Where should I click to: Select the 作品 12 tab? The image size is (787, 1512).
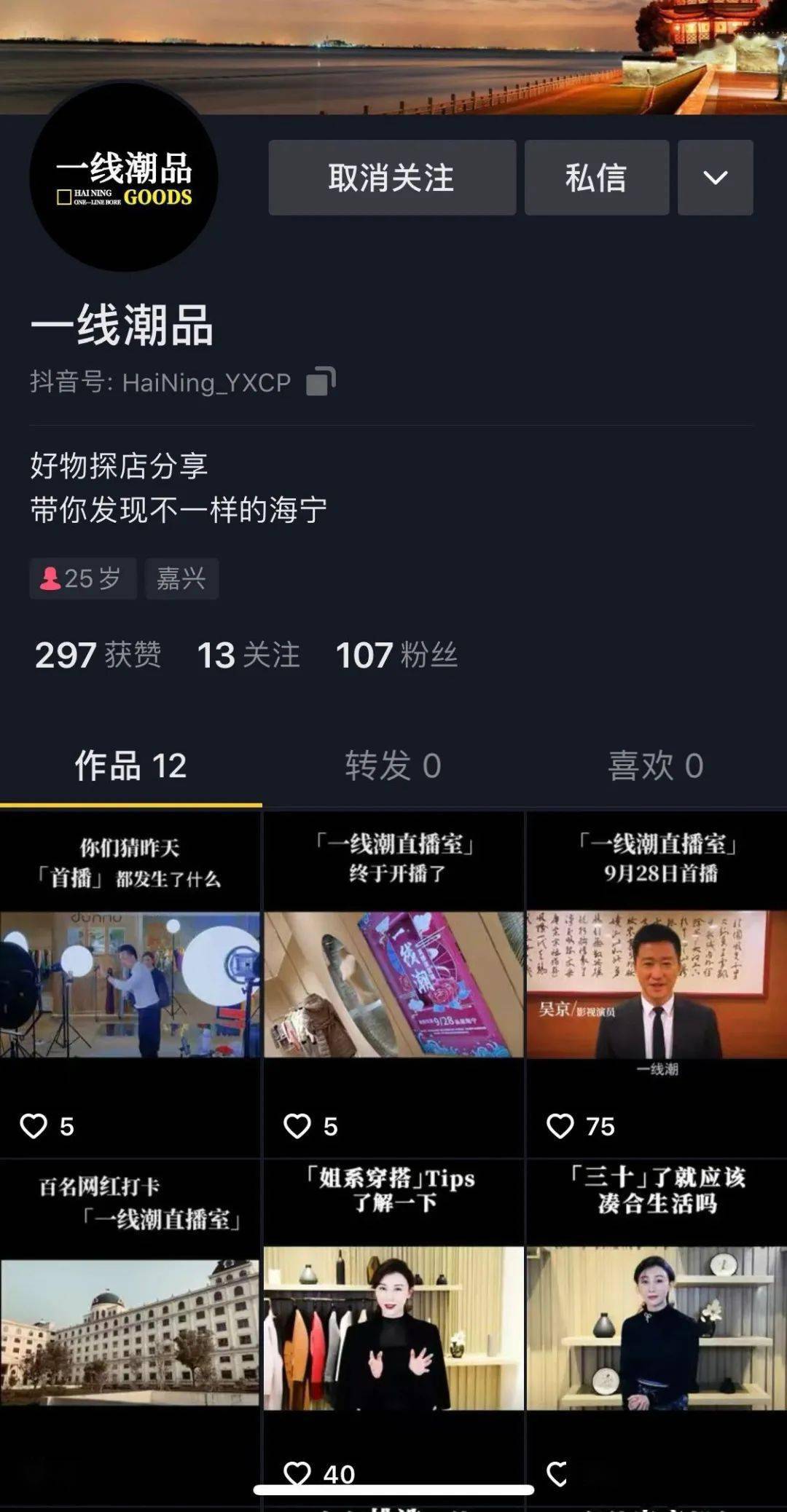[130, 766]
